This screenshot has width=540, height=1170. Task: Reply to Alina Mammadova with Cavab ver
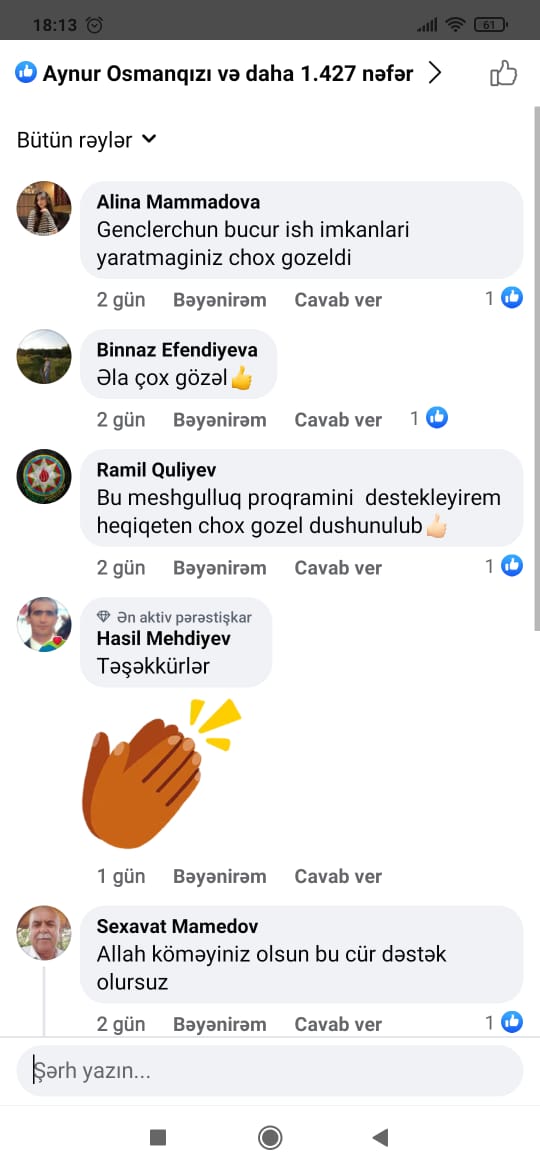tap(338, 300)
